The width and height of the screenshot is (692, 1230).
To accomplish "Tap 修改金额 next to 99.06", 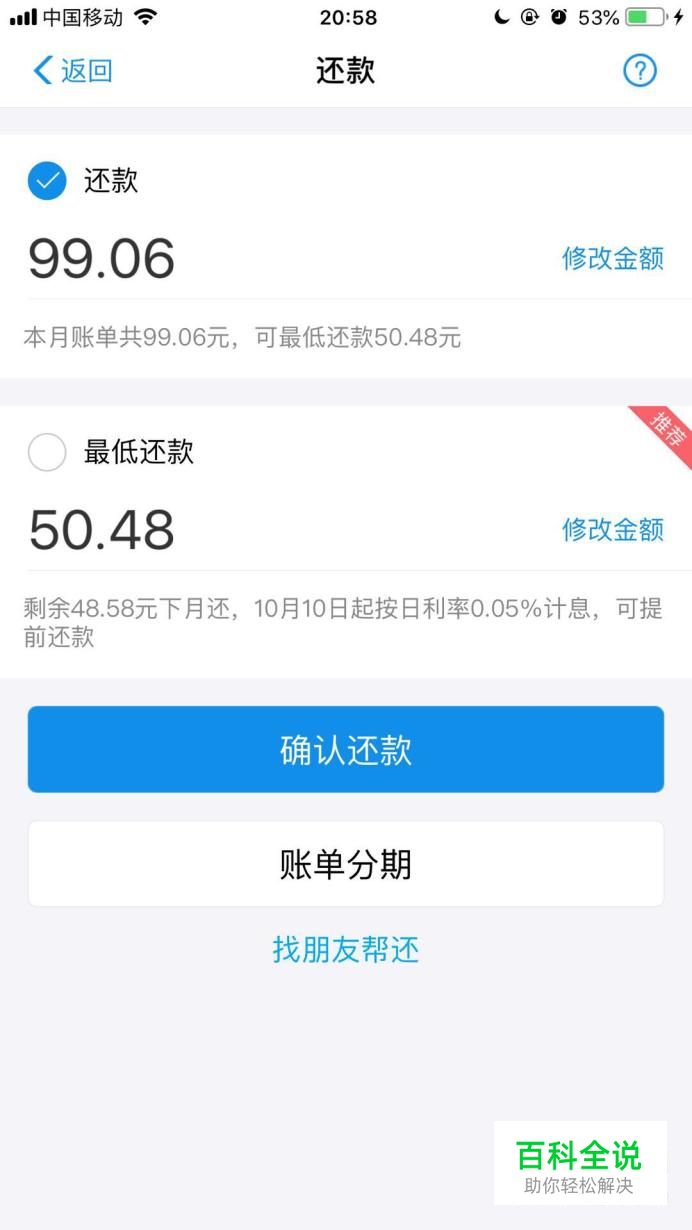I will click(613, 258).
